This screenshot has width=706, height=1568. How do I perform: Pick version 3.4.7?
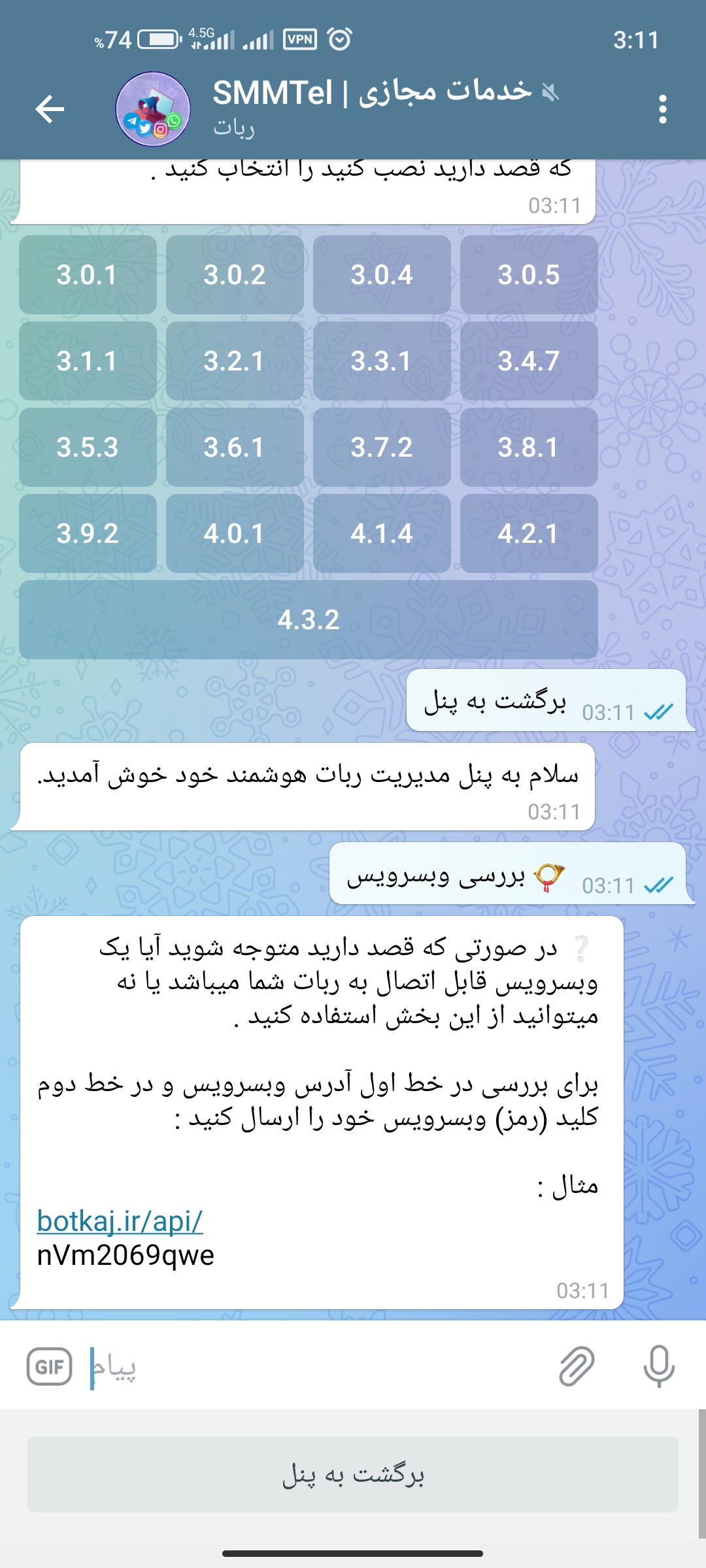click(529, 361)
